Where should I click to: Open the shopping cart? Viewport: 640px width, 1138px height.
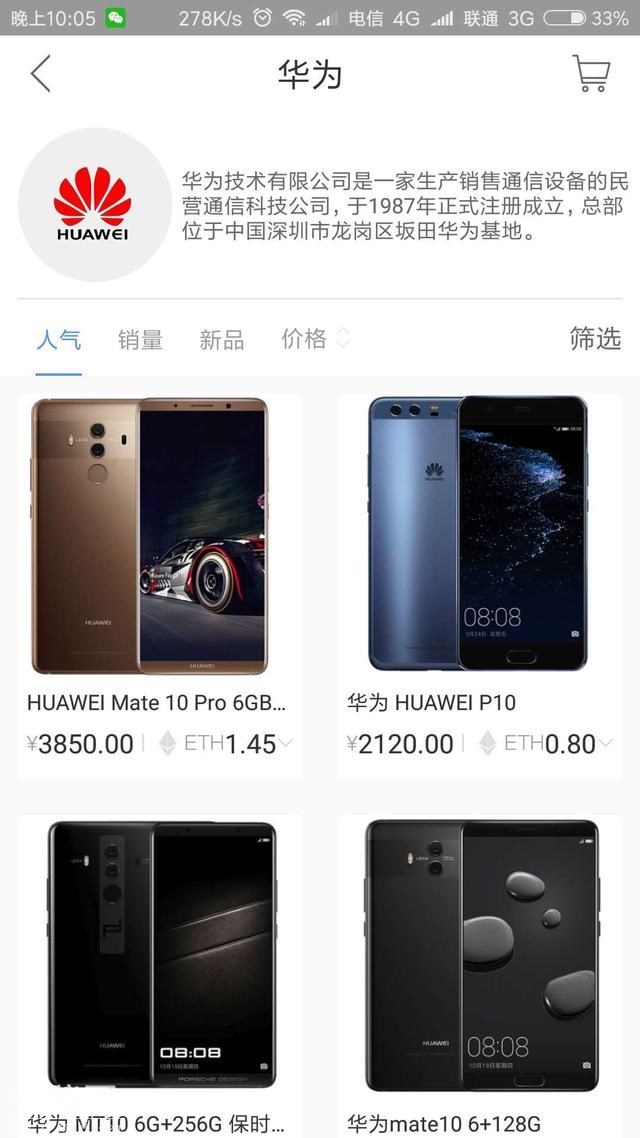[x=591, y=74]
